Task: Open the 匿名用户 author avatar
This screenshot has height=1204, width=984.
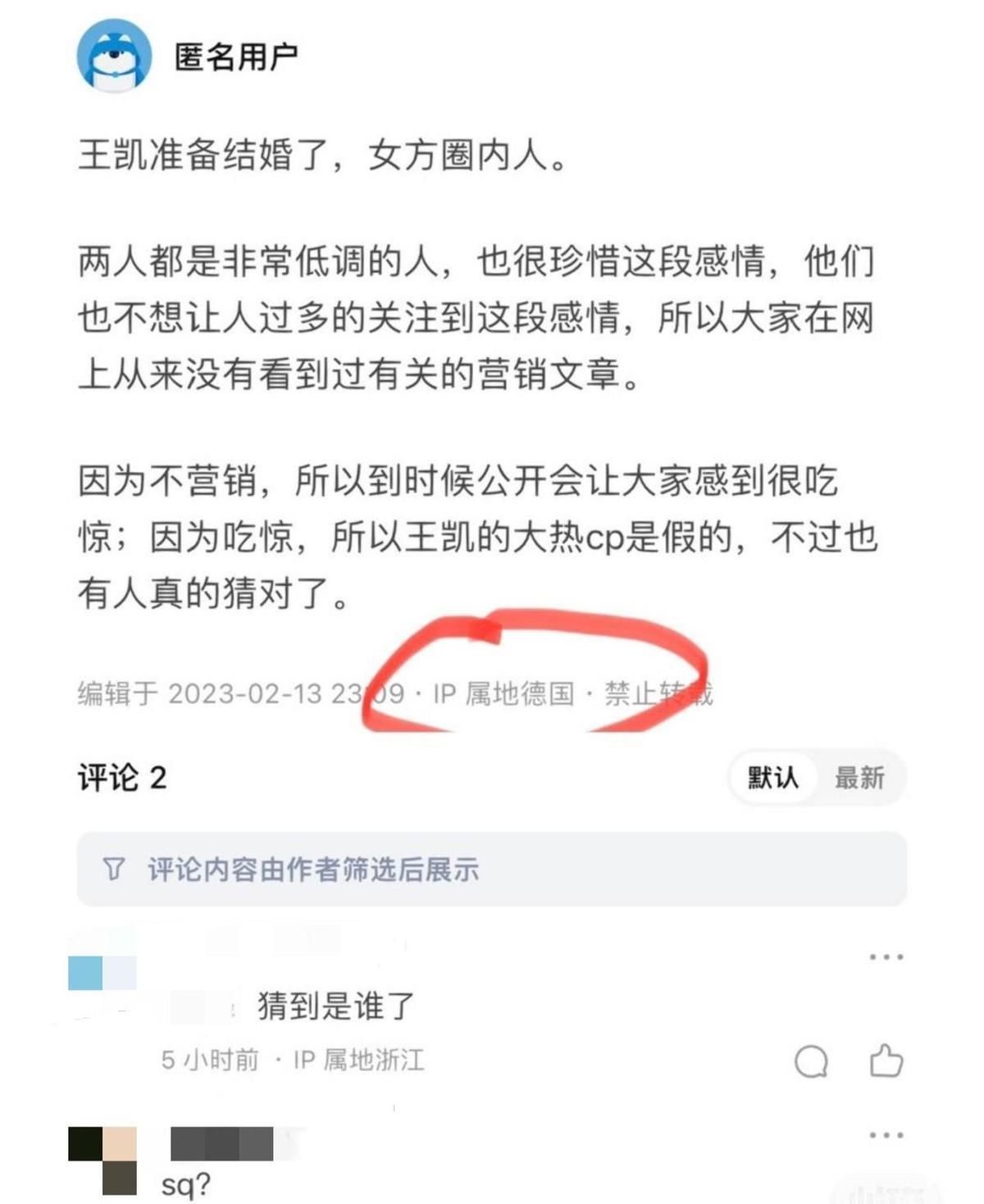Action: tap(114, 56)
